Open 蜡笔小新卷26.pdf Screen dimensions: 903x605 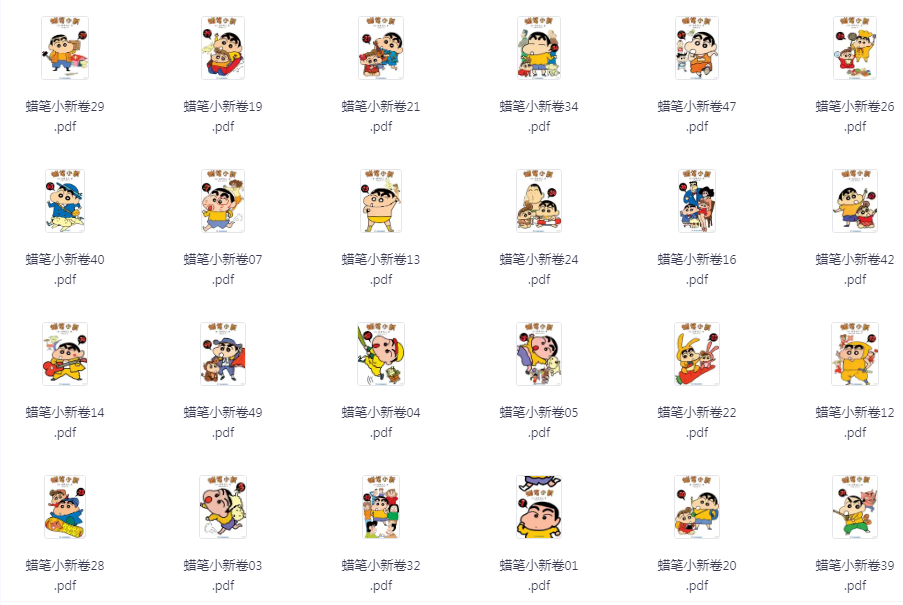click(855, 48)
